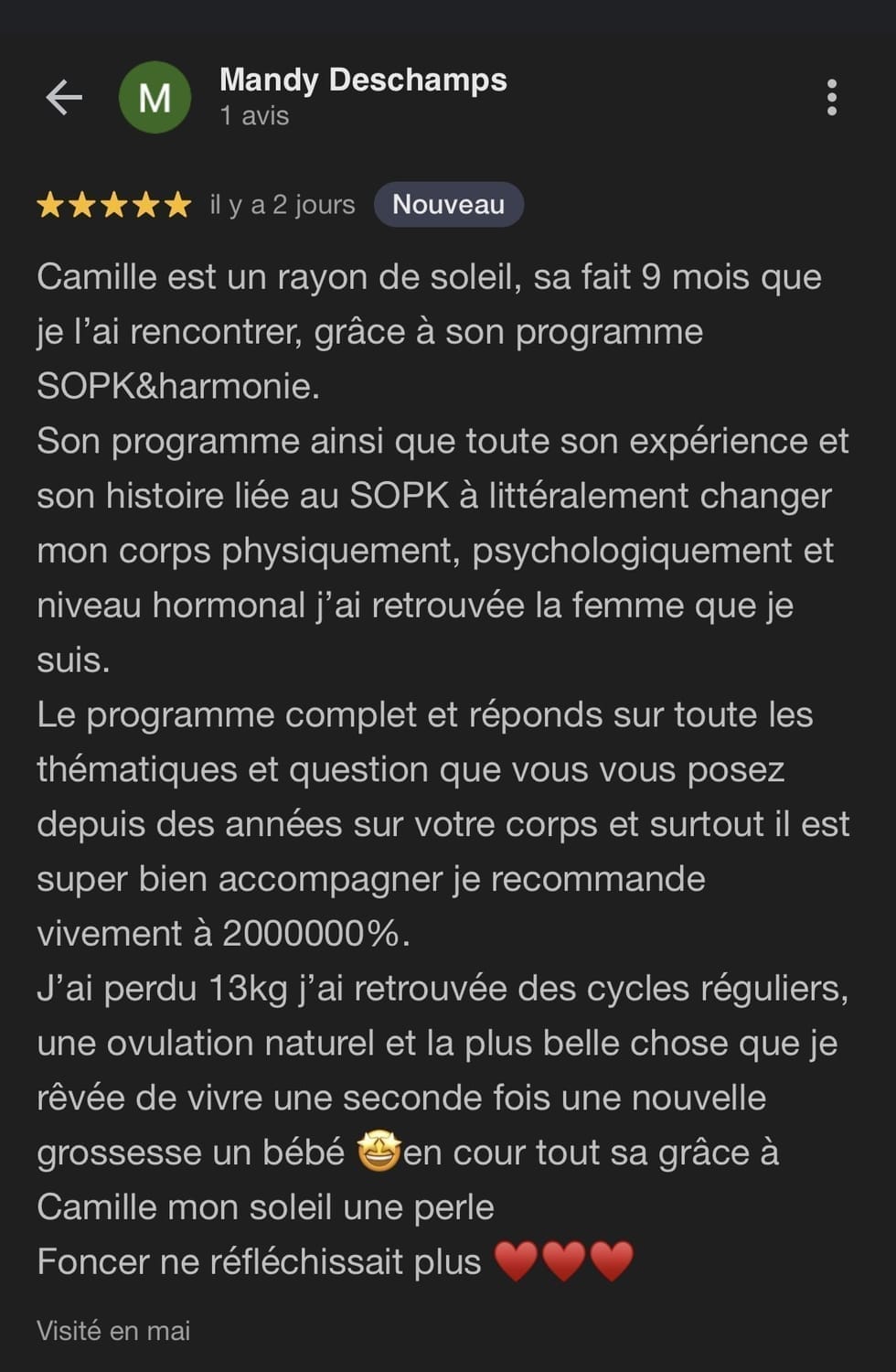The height and width of the screenshot is (1372, 896).
Task: View Mandy Deschamps' reviewer profile
Action: pyautogui.click(x=363, y=80)
